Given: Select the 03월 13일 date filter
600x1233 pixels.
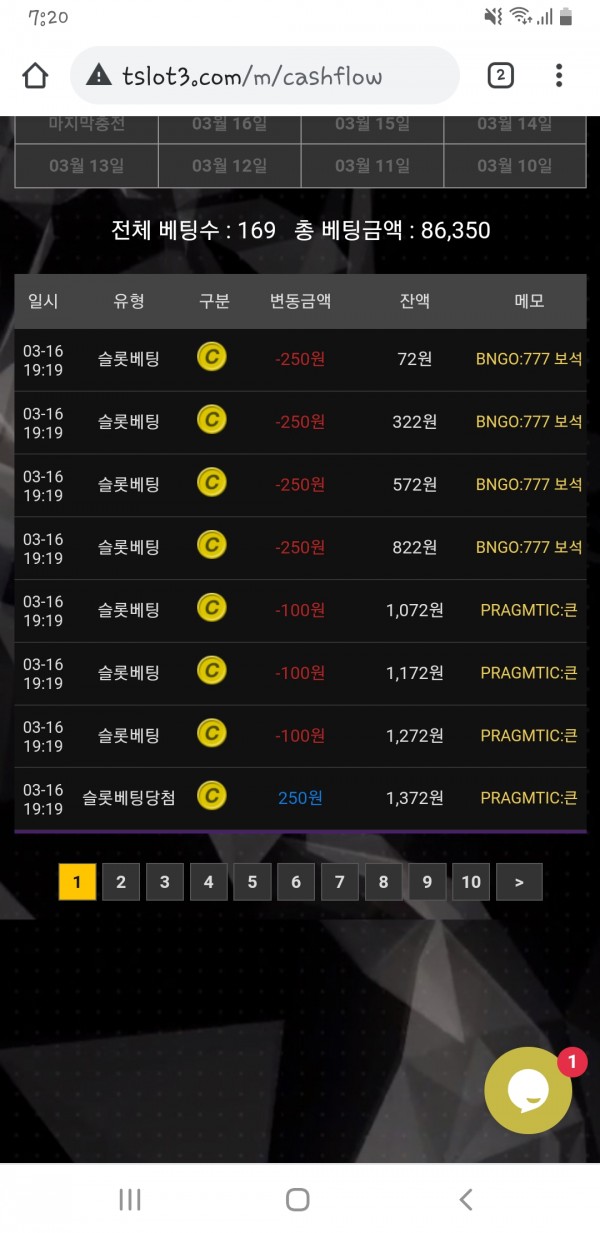Looking at the screenshot, I should [87, 166].
